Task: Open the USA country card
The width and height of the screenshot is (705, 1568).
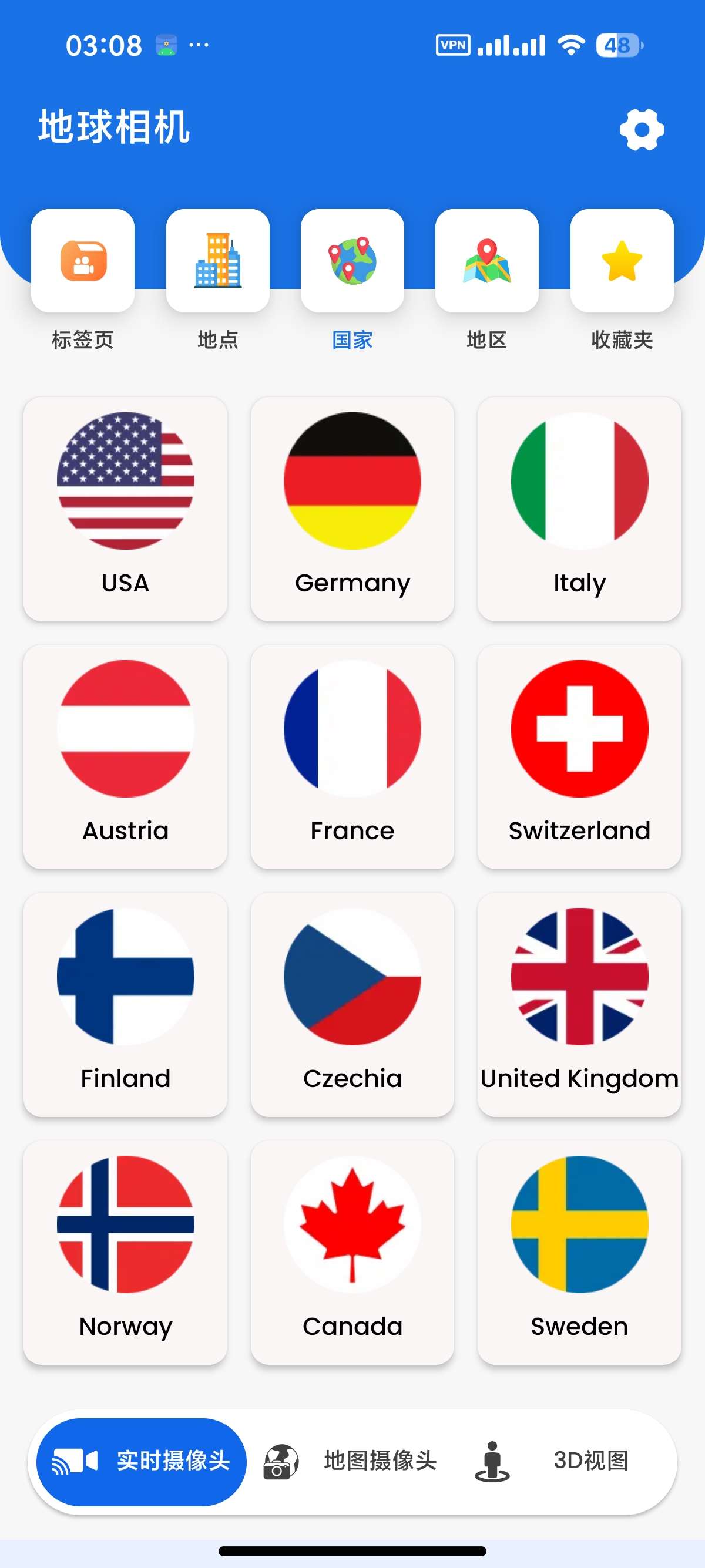Action: tap(125, 509)
